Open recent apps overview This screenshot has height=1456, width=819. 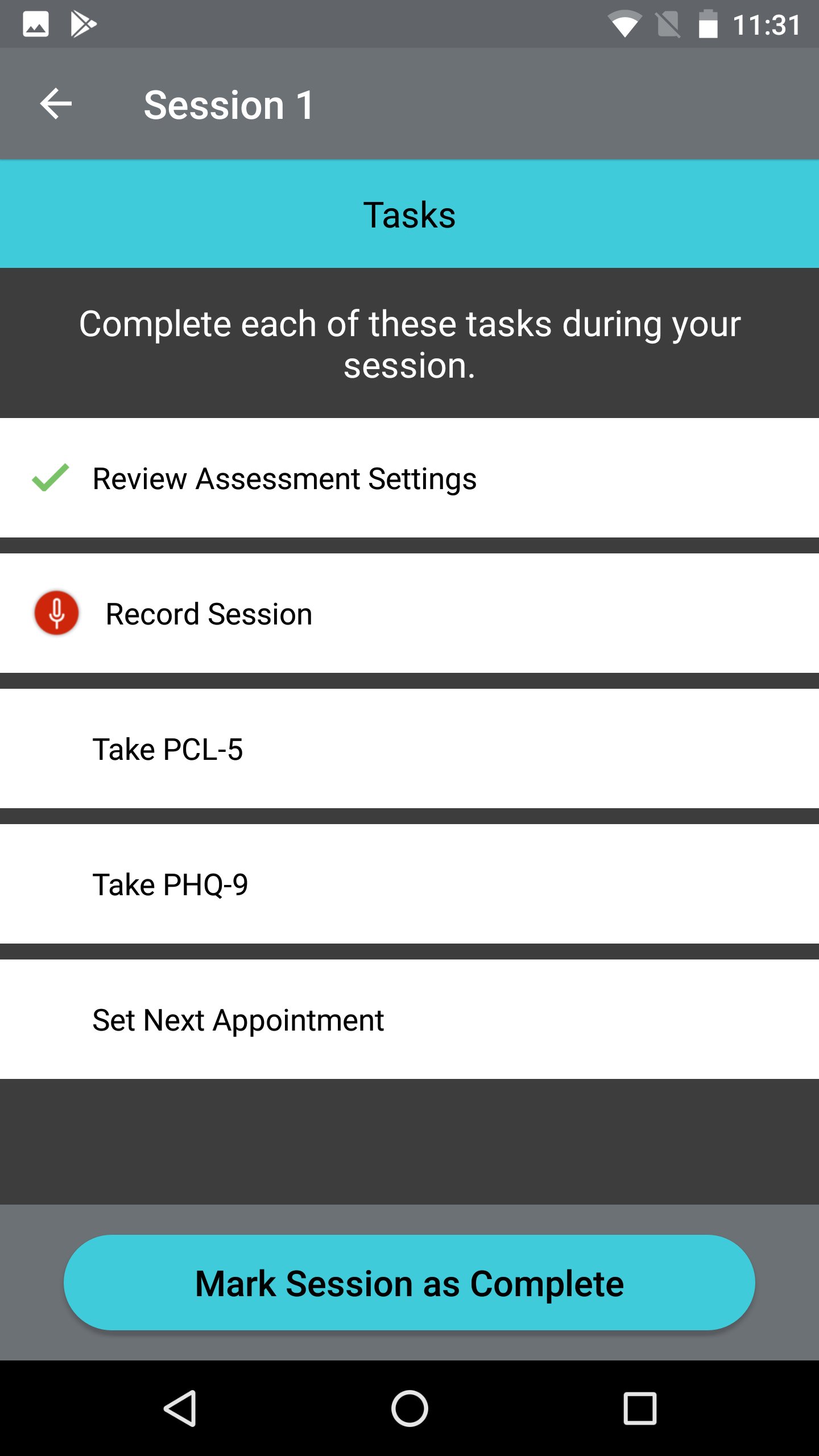click(640, 1408)
